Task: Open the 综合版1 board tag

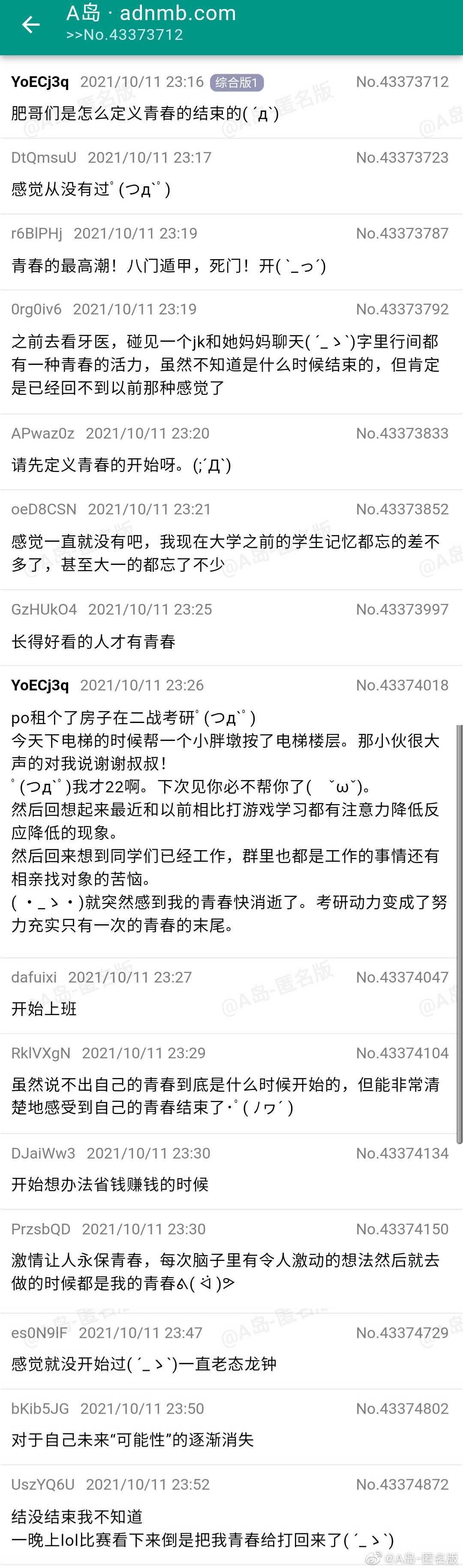Action: coord(237,82)
